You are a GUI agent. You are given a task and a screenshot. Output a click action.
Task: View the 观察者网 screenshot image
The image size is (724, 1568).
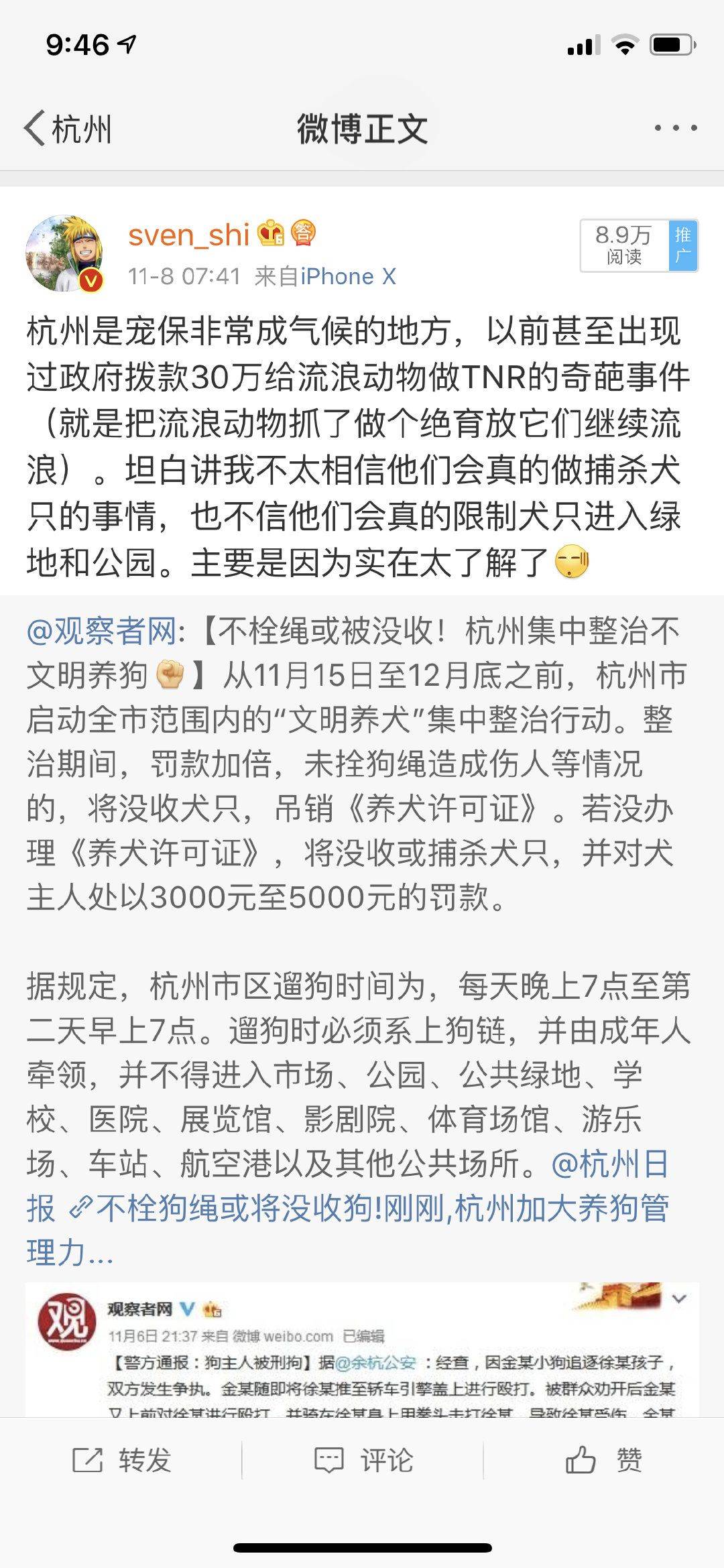[x=362, y=1349]
